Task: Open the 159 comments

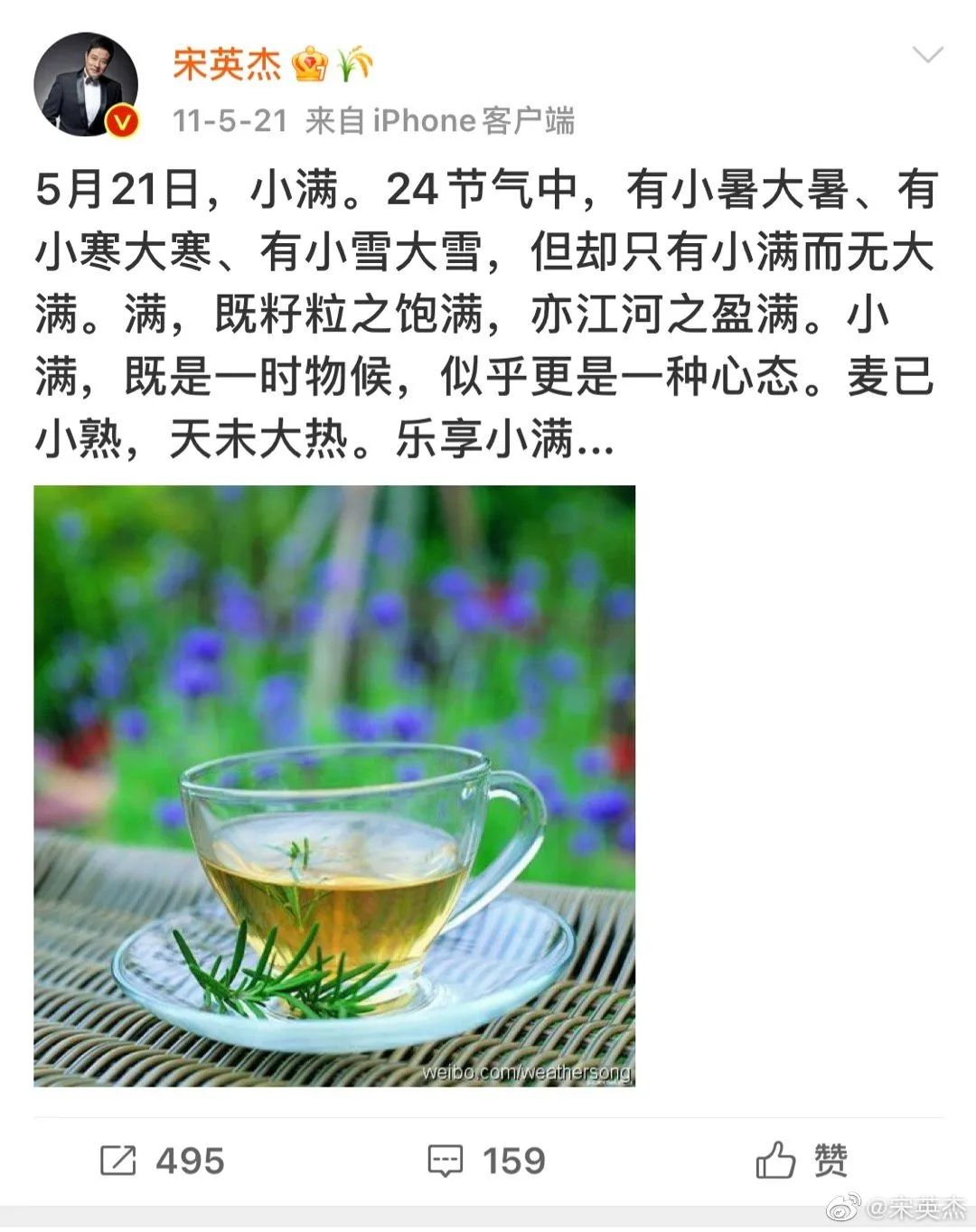Action: pos(487,1161)
